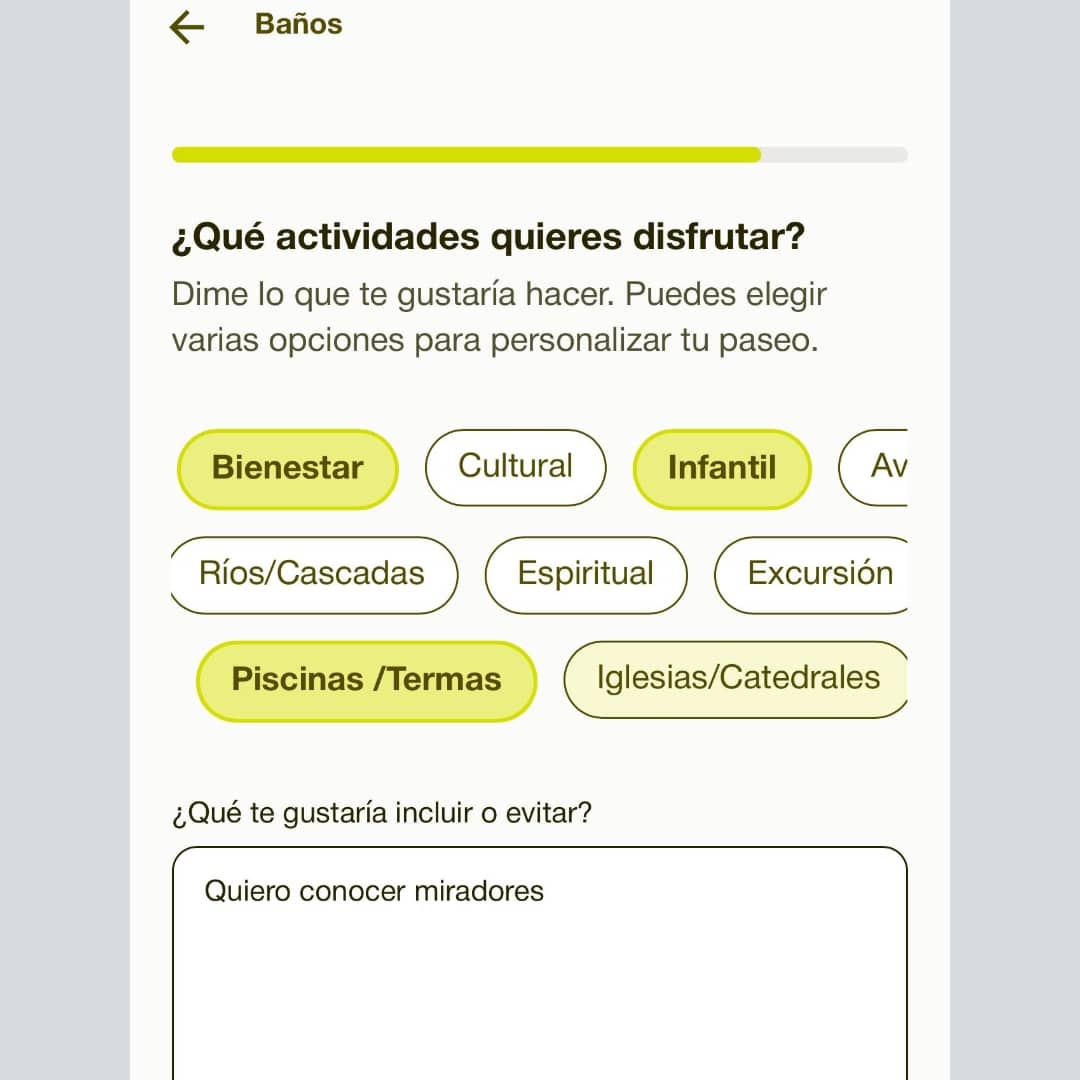The width and height of the screenshot is (1080, 1080).
Task: Deselect the Infantil chip
Action: 721,468
